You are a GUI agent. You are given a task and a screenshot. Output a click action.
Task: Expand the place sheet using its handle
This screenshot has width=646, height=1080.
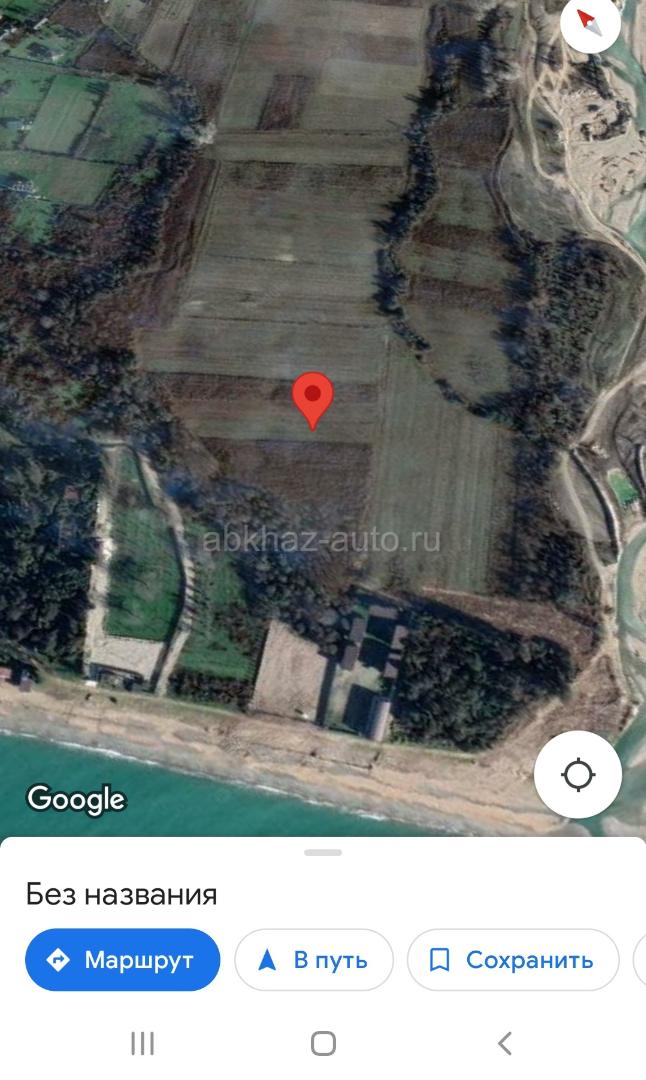point(323,853)
